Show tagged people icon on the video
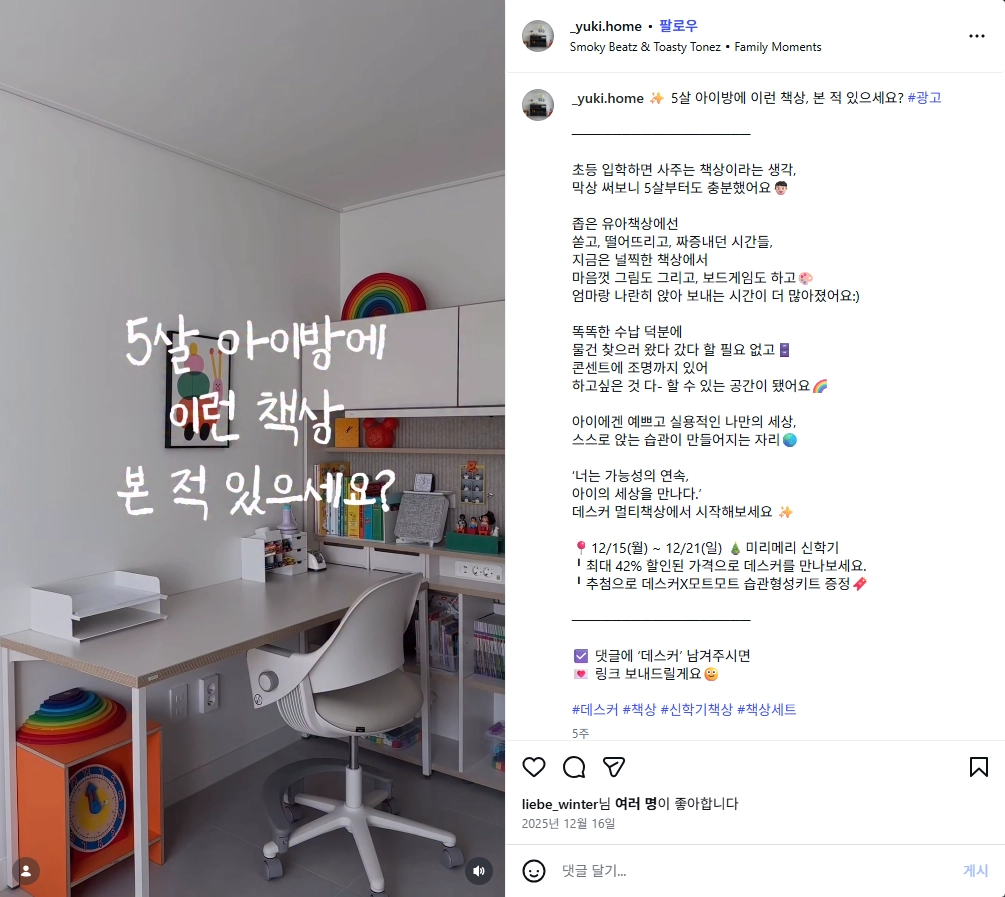This screenshot has height=897, width=1005. pyautogui.click(x=26, y=871)
